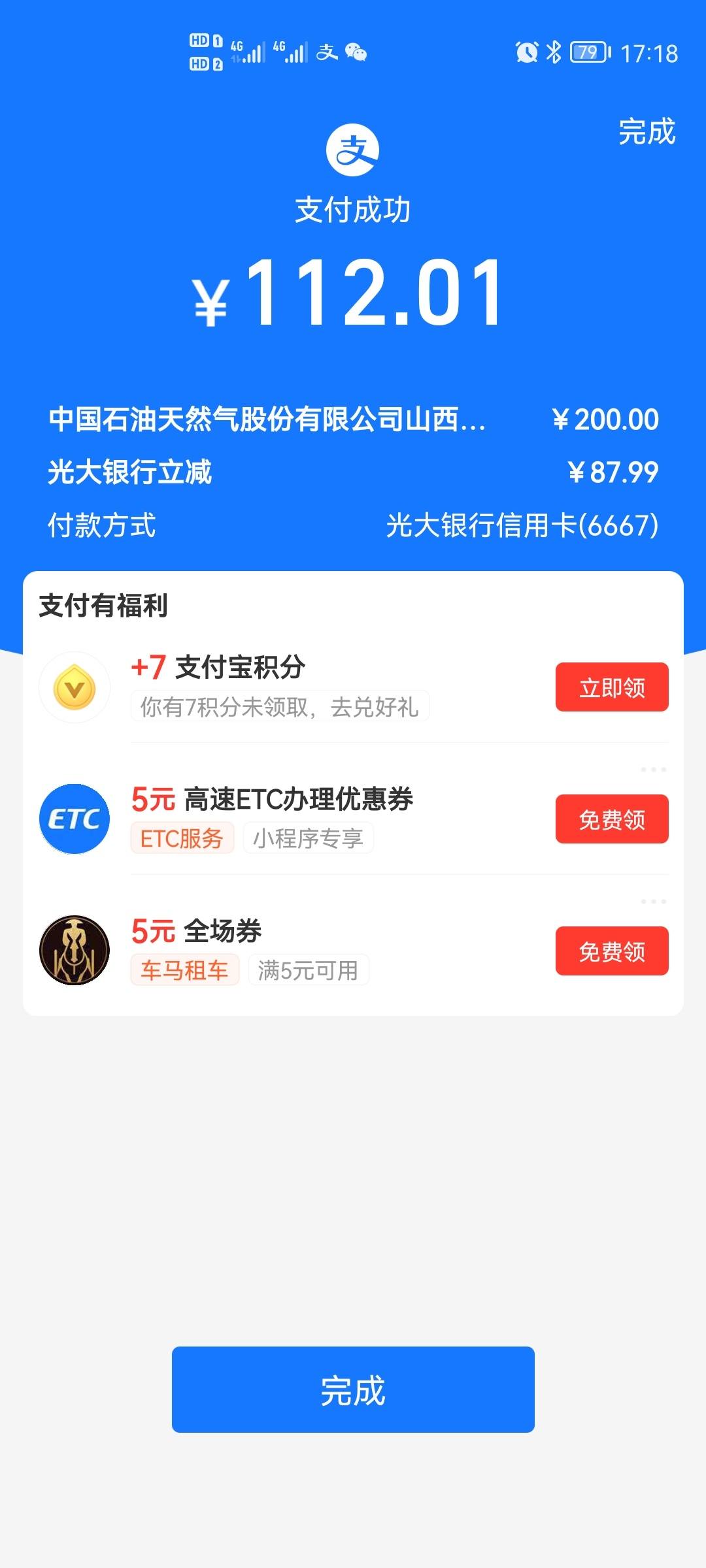
Task: Open more options for the ETC coupon
Action: [654, 770]
